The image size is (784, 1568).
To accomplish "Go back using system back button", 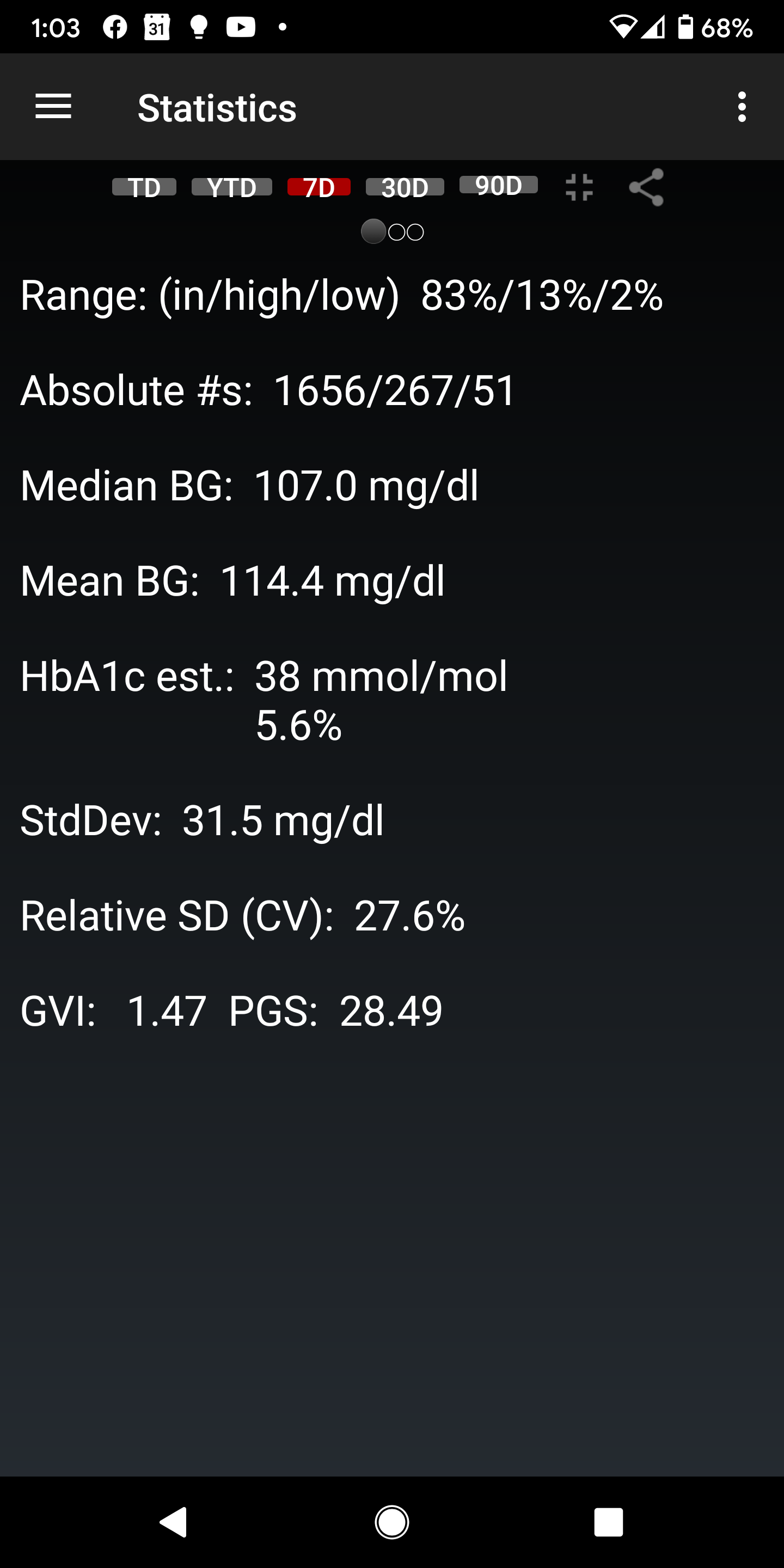I will pyautogui.click(x=174, y=1522).
